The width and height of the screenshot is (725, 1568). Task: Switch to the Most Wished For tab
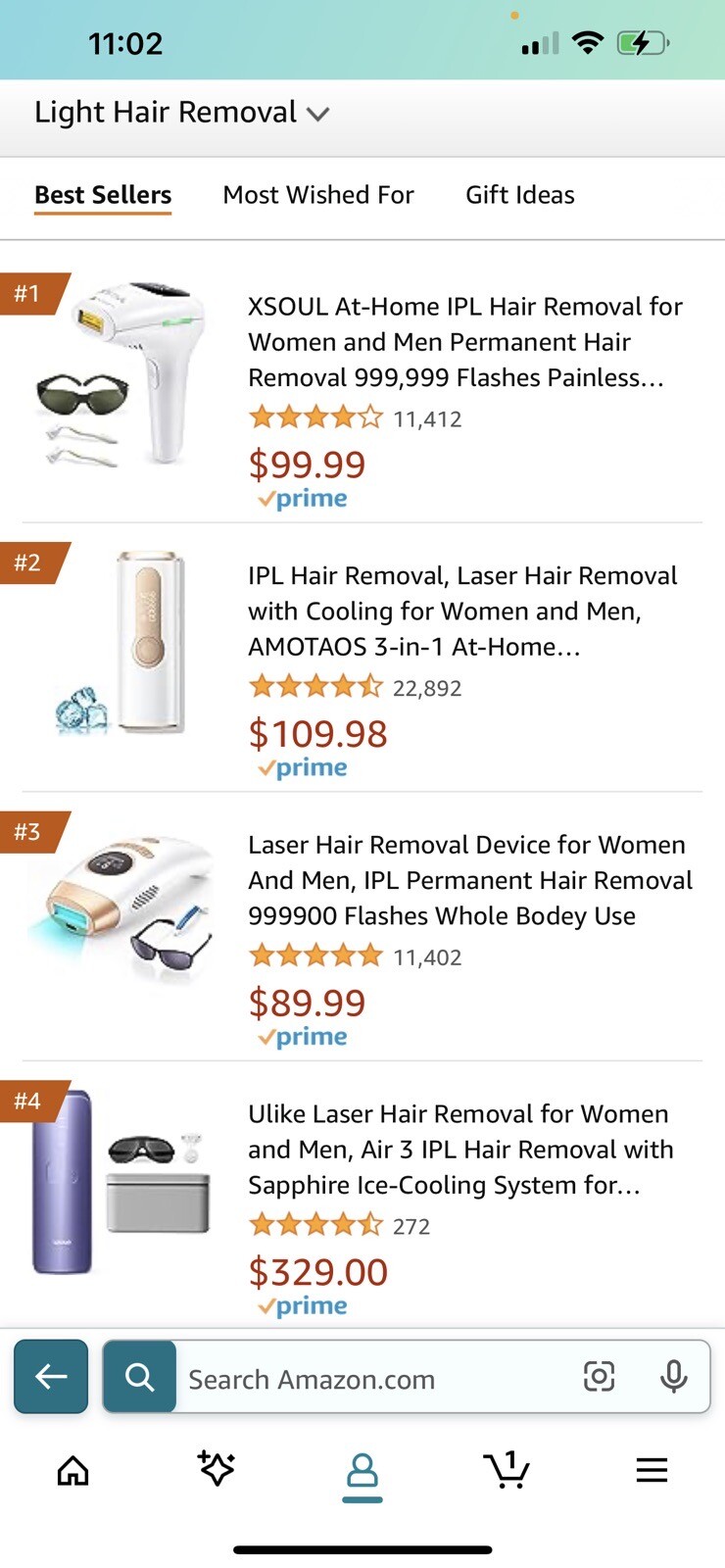318,195
